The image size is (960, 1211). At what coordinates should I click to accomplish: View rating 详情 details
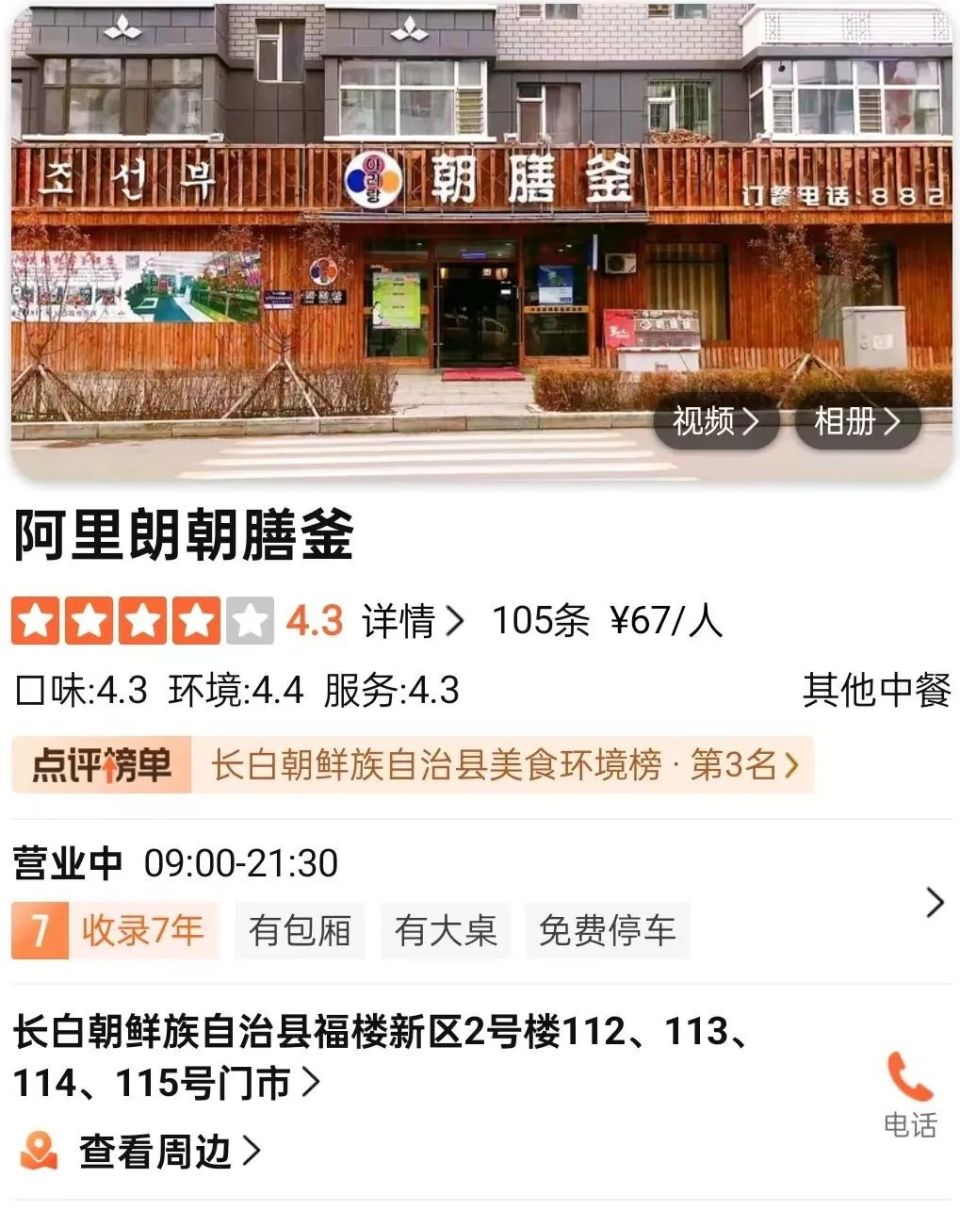pyautogui.click(x=412, y=622)
